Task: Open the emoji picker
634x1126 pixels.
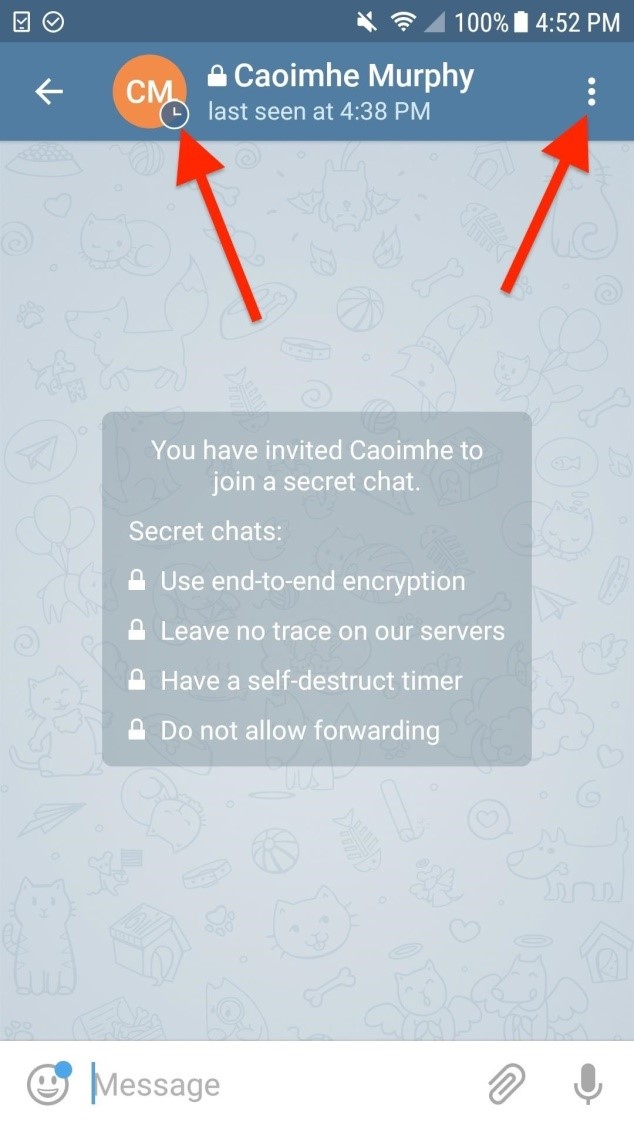Action: click(48, 1084)
